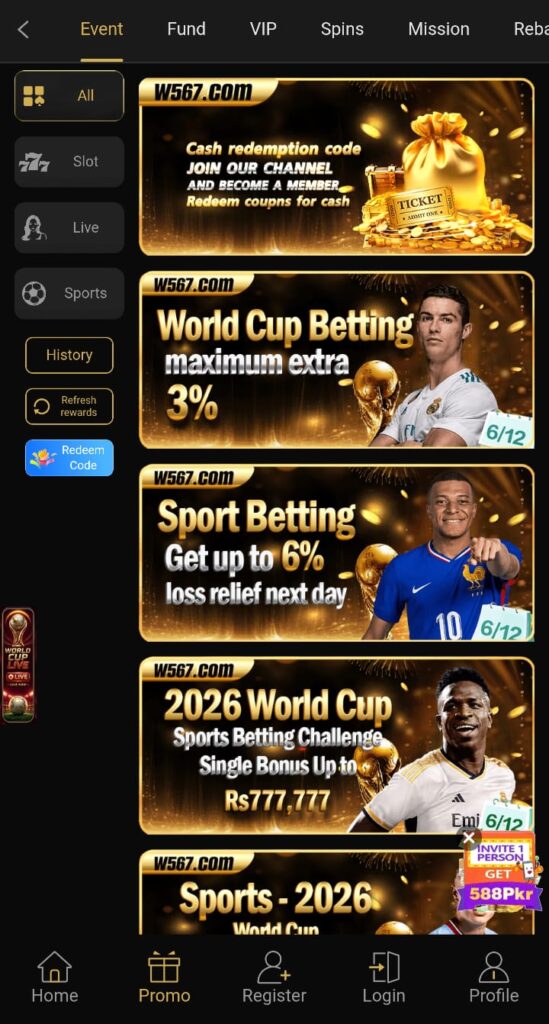Screen dimensions: 549x1024
Task: Open the Register tab
Action: pos(274,977)
